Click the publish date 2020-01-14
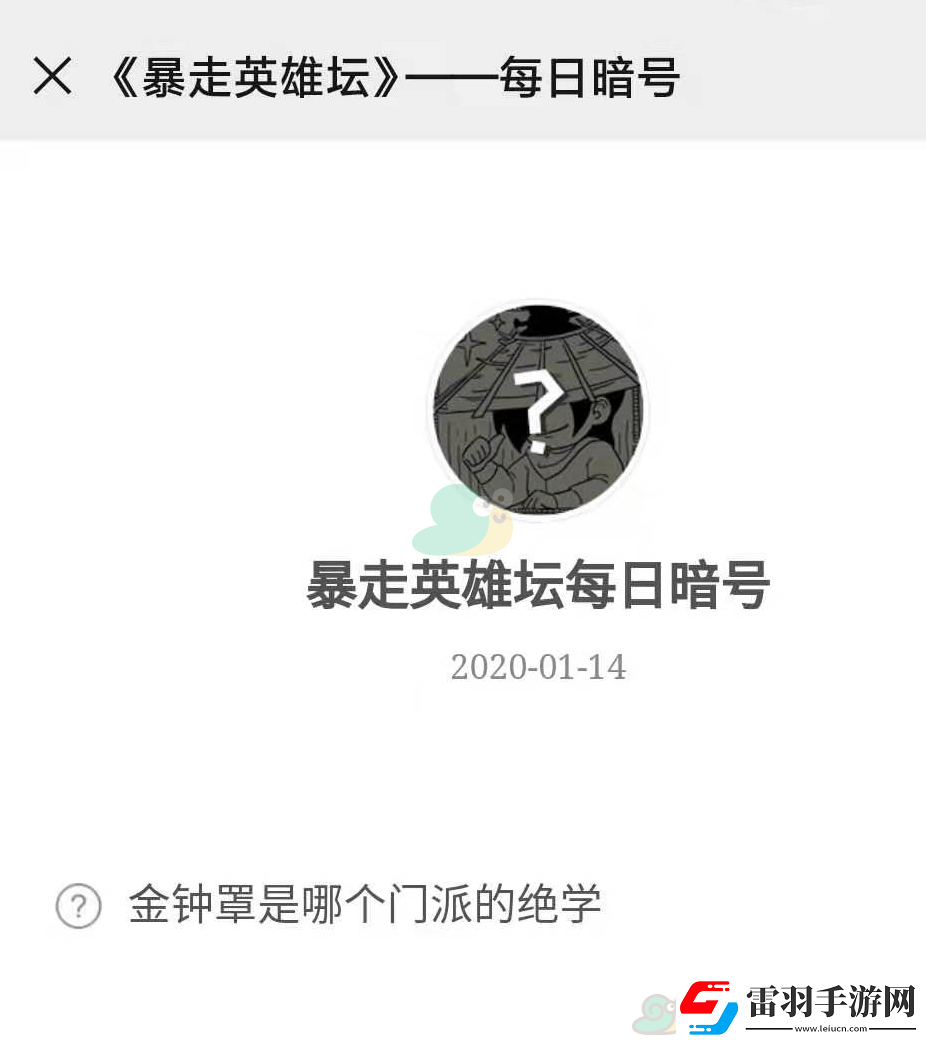This screenshot has width=926, height=1040. [539, 667]
